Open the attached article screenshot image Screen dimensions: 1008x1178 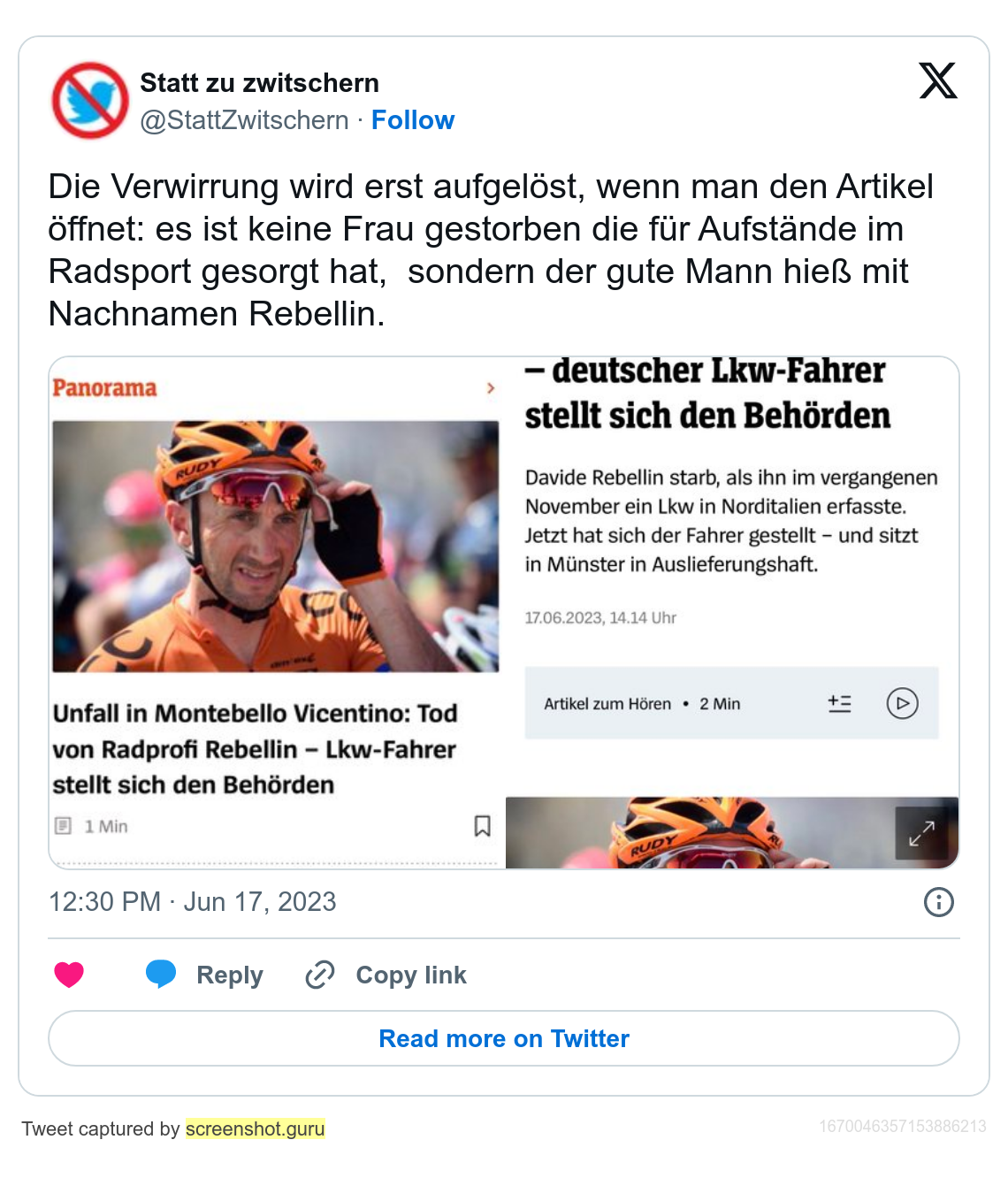[x=504, y=612]
